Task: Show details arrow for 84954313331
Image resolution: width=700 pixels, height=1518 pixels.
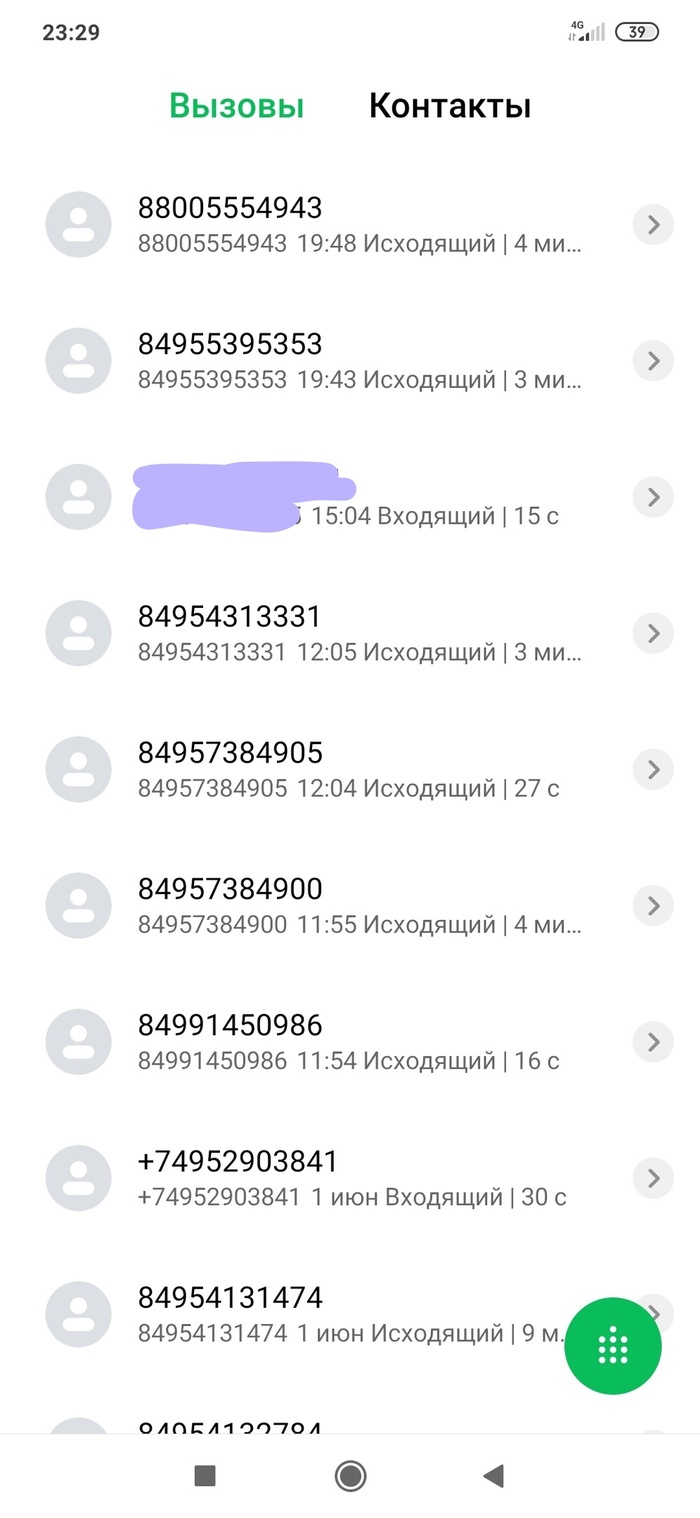Action: pyautogui.click(x=653, y=633)
